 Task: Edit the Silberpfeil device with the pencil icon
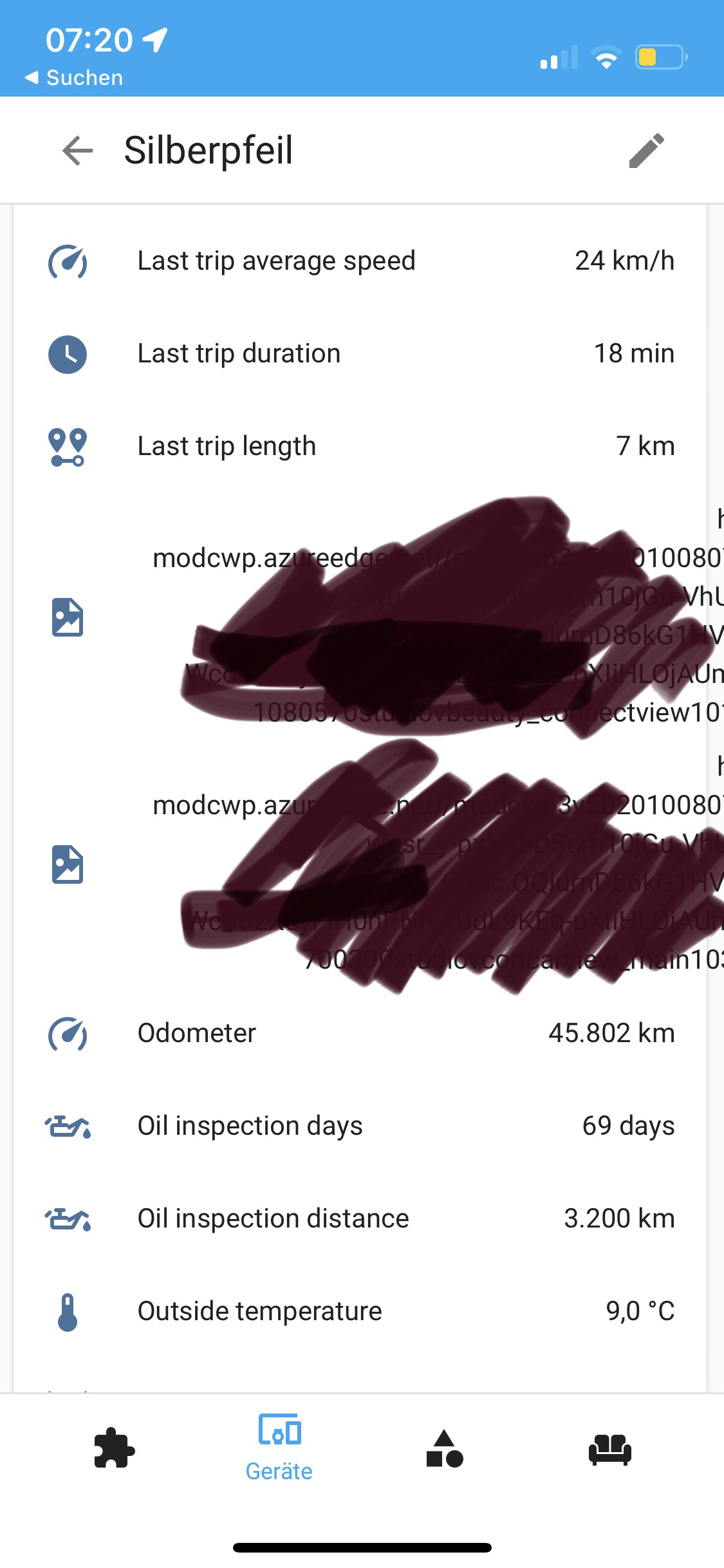point(646,151)
